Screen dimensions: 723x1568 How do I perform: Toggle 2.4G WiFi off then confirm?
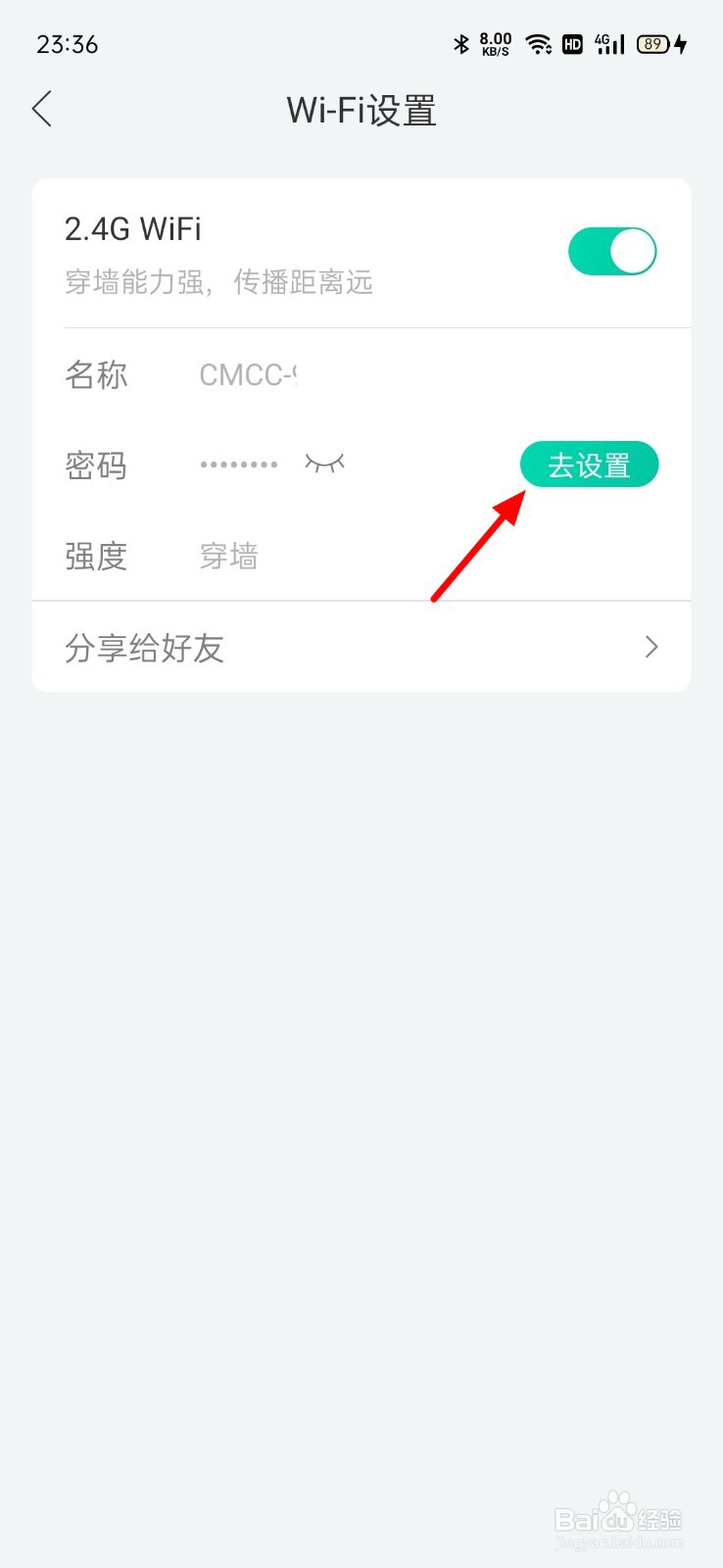pyautogui.click(x=612, y=251)
